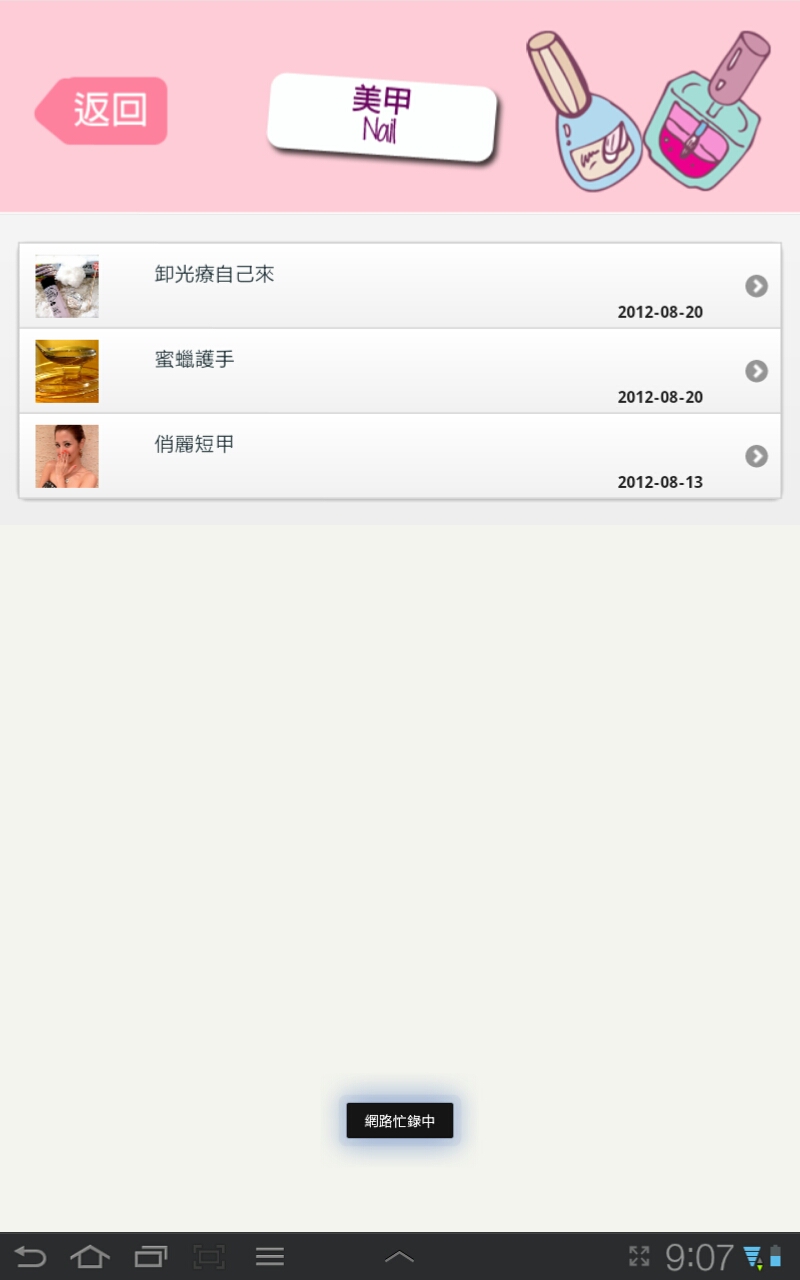Tap the system back arrow
The image size is (800, 1280).
30,1257
